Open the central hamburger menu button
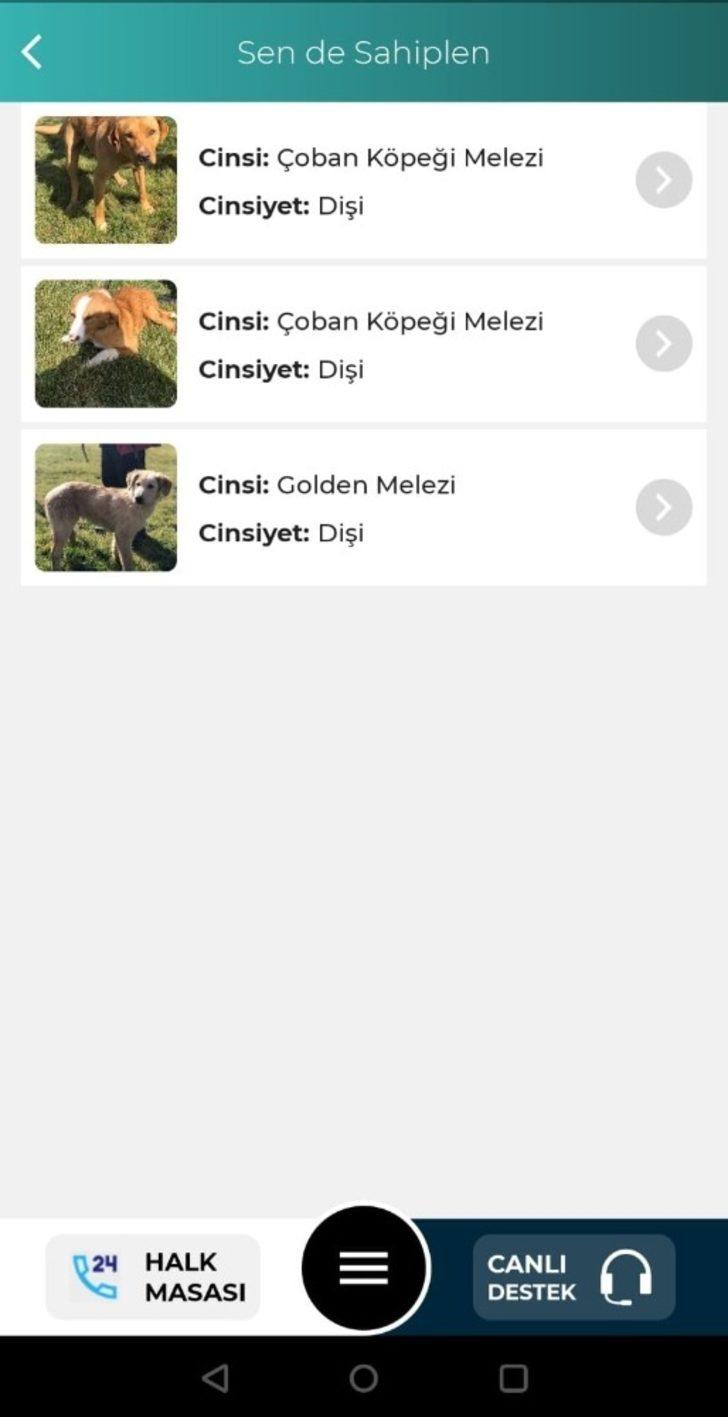Viewport: 728px width, 1417px height. click(x=363, y=1267)
